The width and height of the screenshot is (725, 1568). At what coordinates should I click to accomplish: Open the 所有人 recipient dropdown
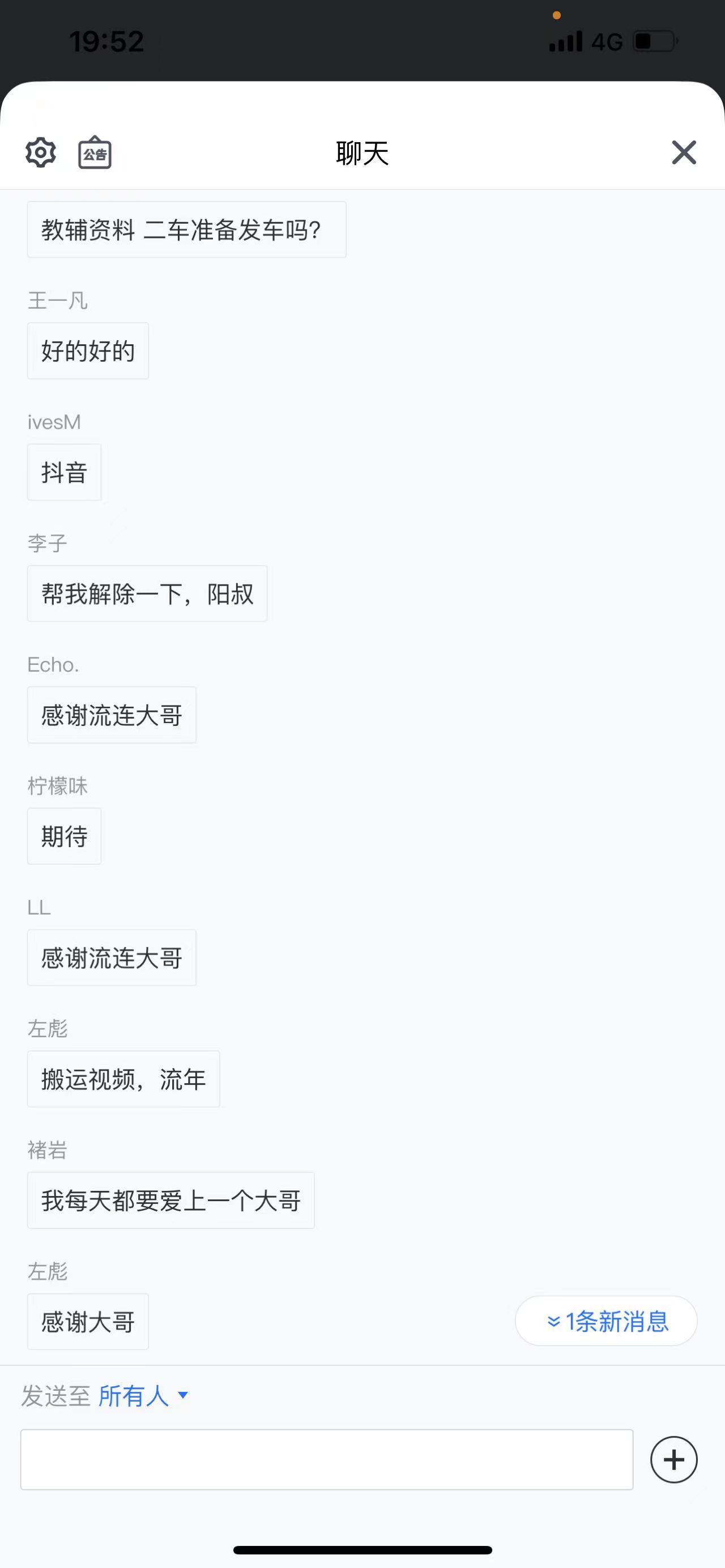tap(143, 1396)
